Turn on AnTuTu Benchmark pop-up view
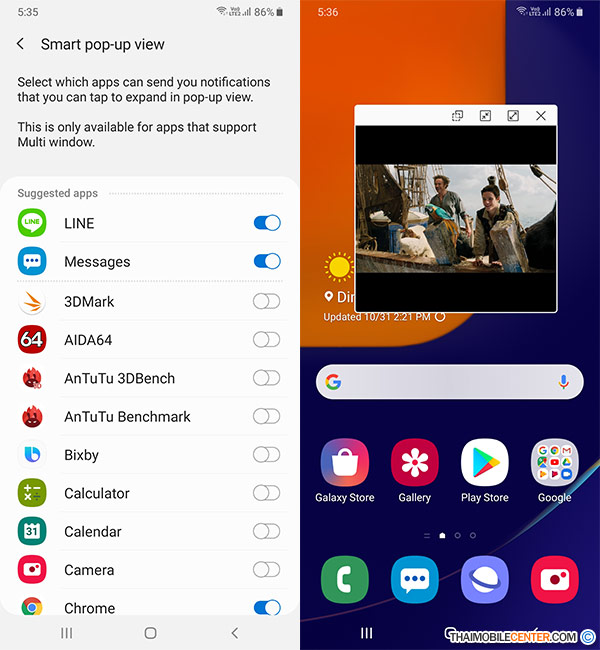The image size is (600, 650). click(267, 416)
